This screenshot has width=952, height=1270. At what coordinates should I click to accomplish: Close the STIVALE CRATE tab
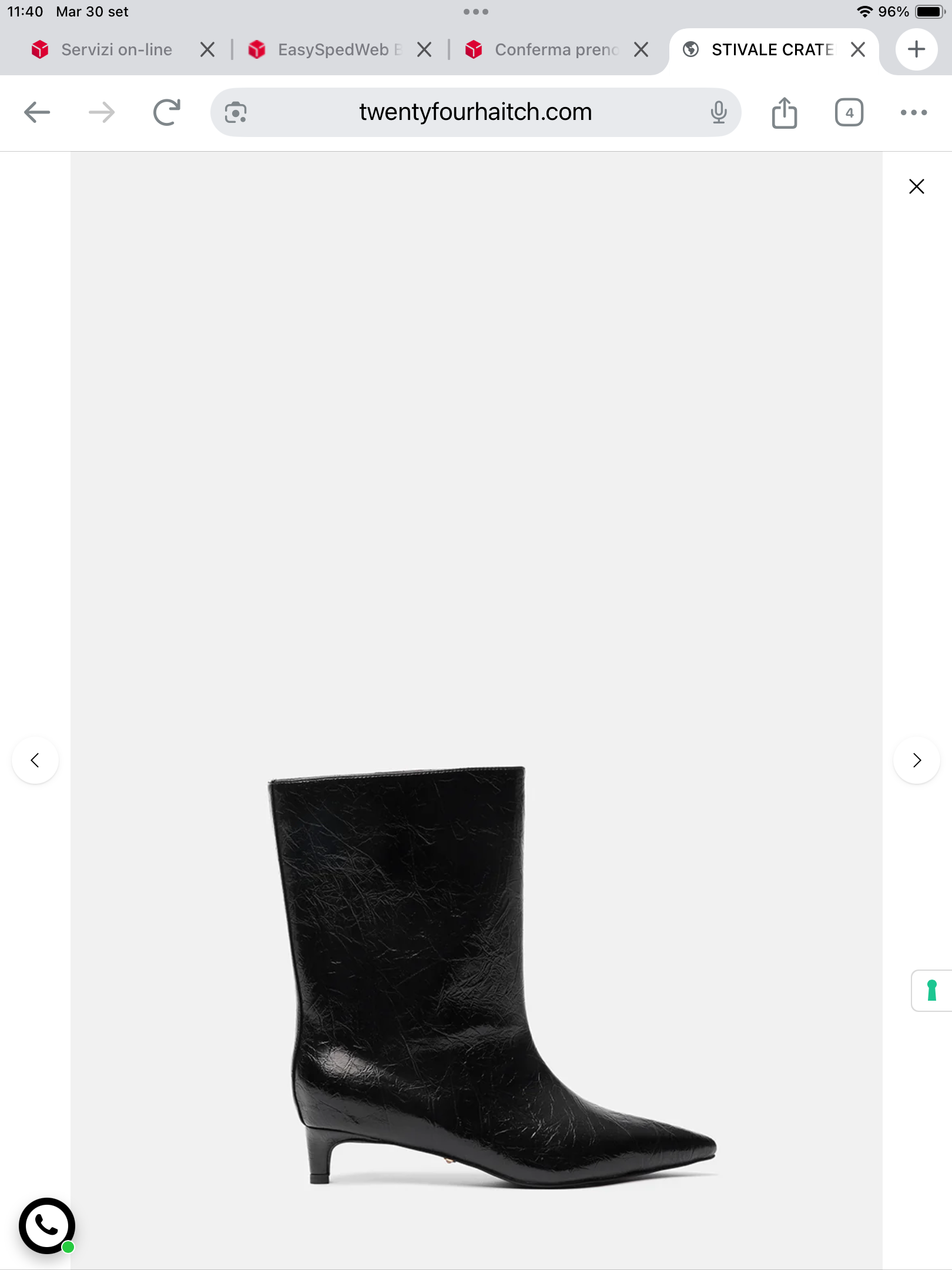coord(858,50)
